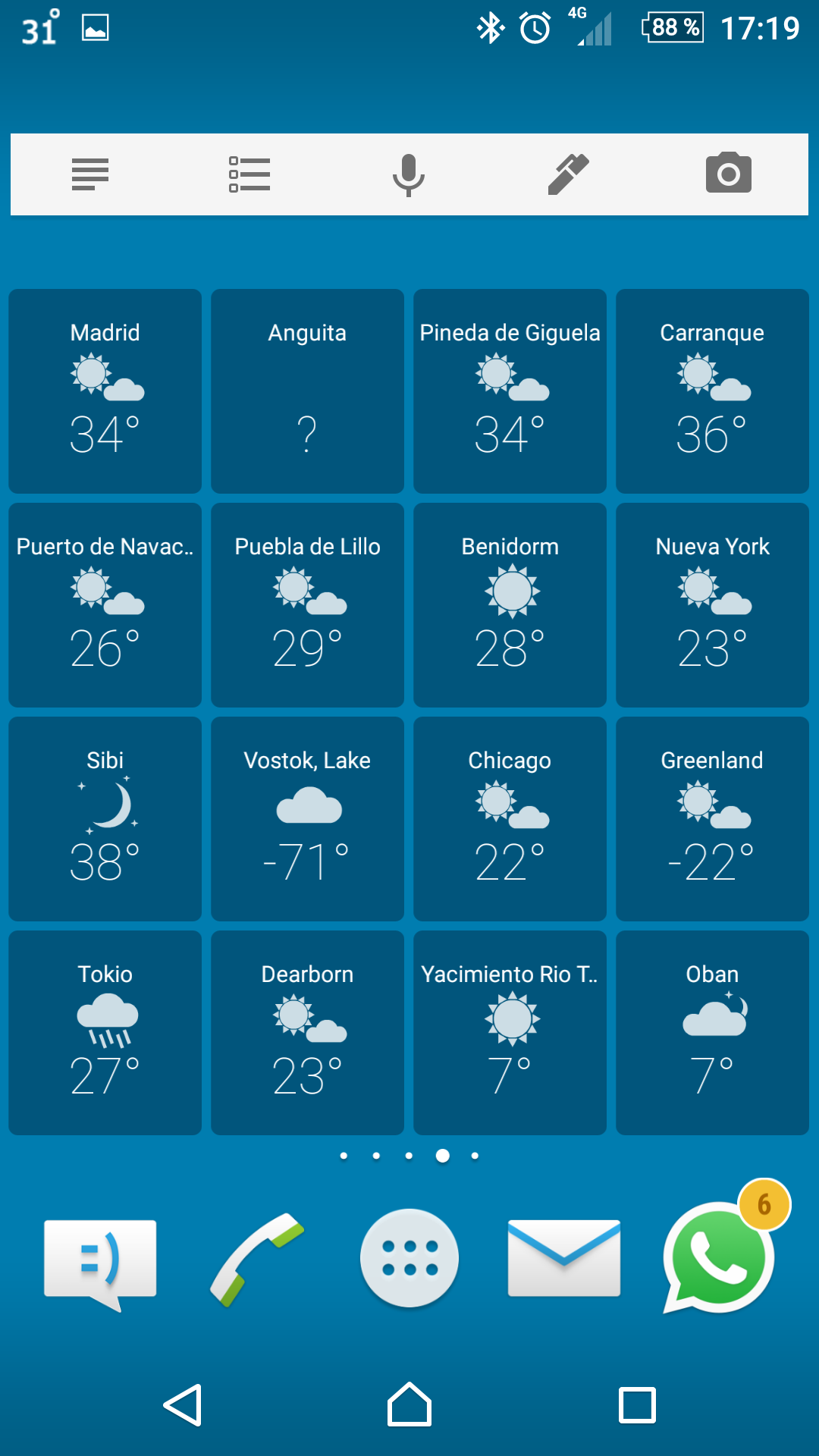Open Anguita weather with unknown temperature
The height and width of the screenshot is (1456, 819).
307,391
